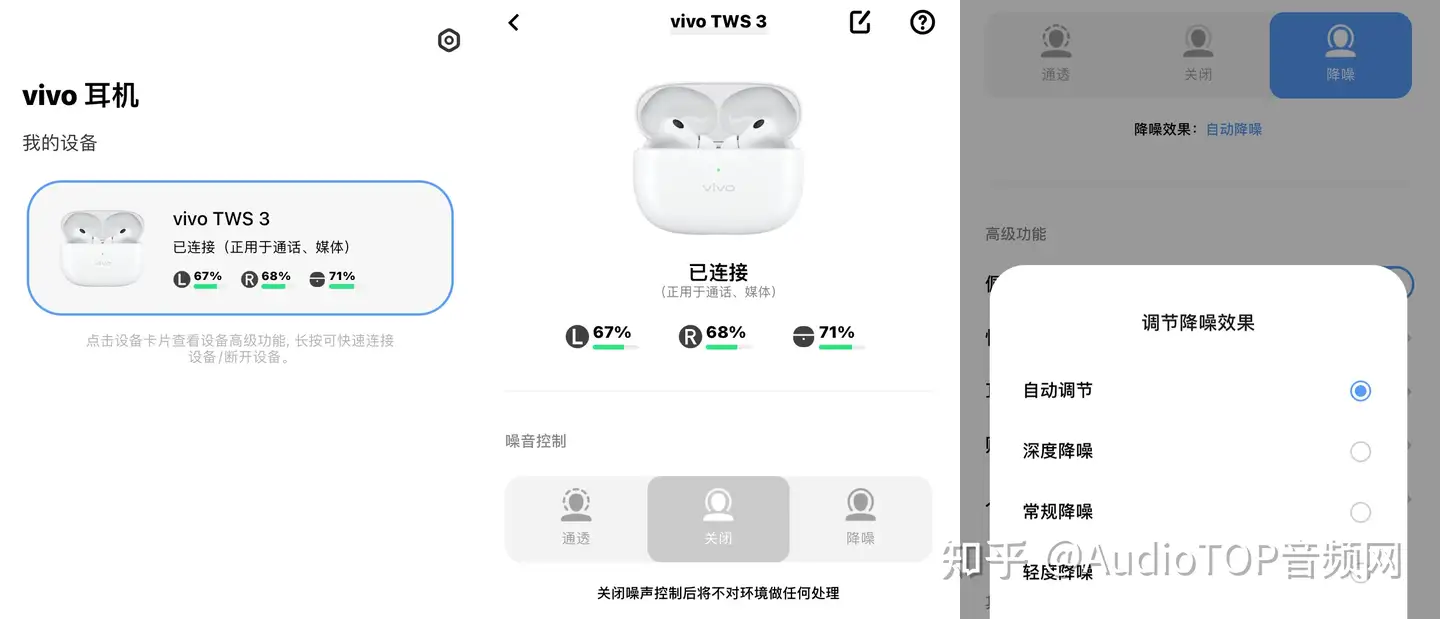Open the hexagon settings icon
Image resolution: width=1440 pixels, height=619 pixels.
pyautogui.click(x=449, y=41)
